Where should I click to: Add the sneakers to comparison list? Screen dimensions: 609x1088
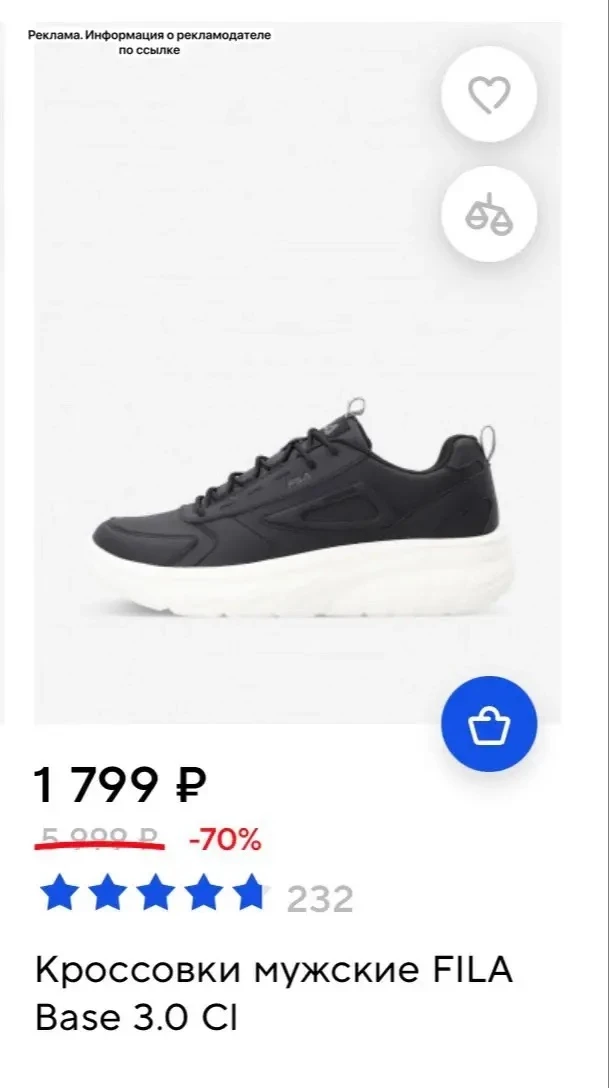pos(489,214)
